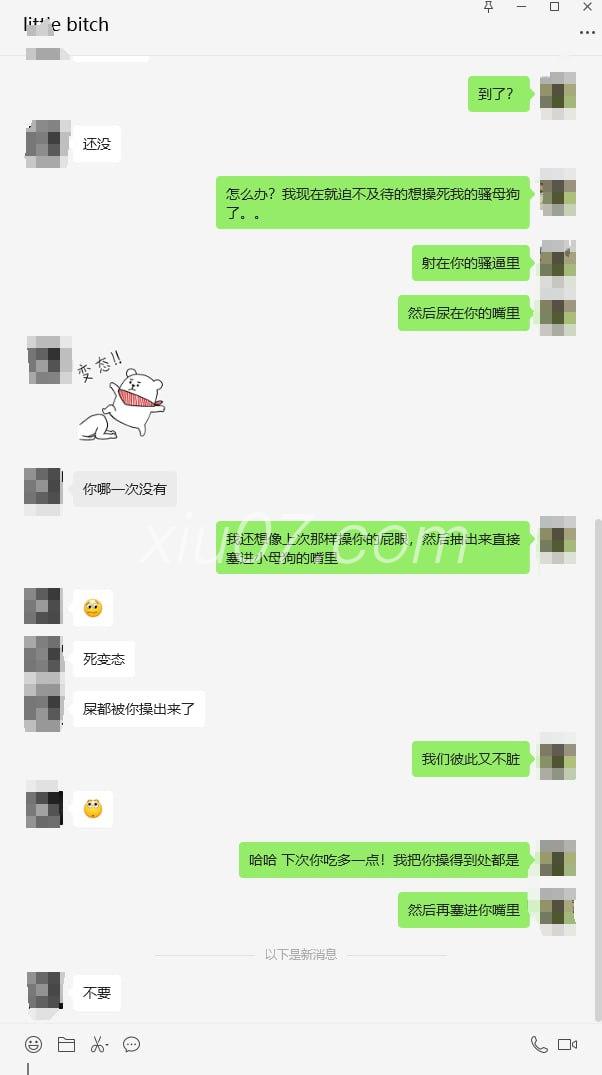The height and width of the screenshot is (1075, 602).
Task: Open the chat info overflow menu
Action: tap(587, 33)
